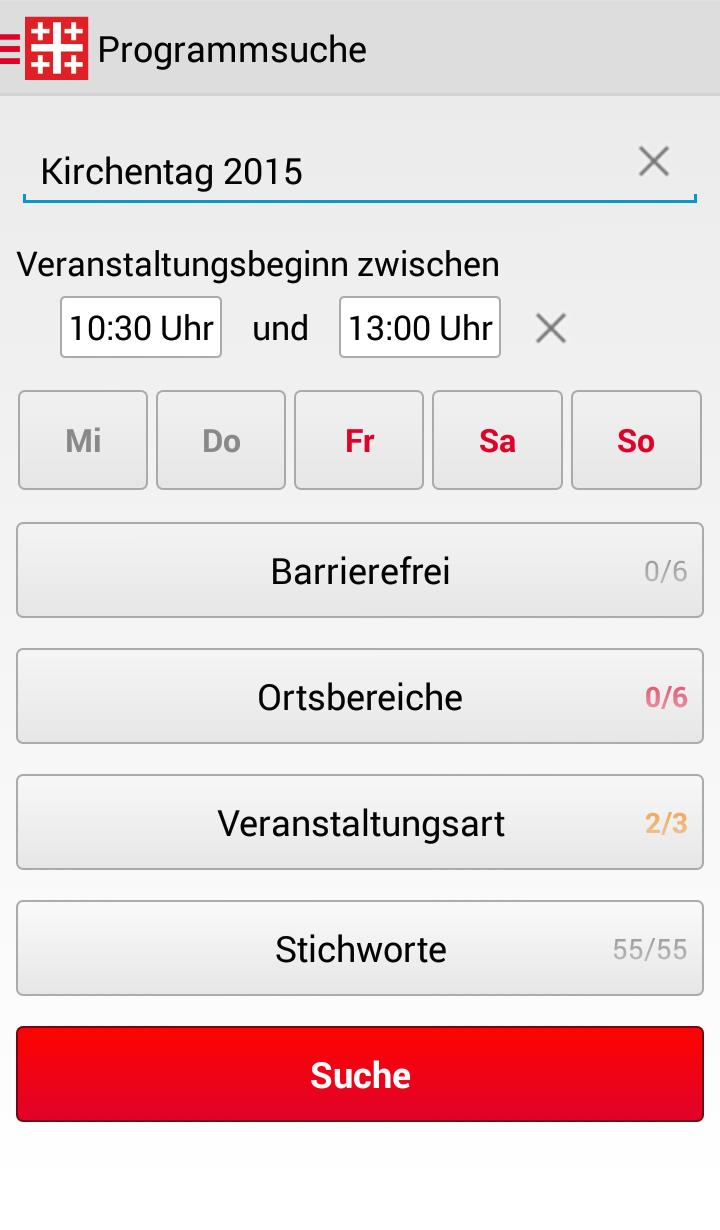The width and height of the screenshot is (720, 1230).
Task: Disable the So day filter
Action: pos(636,440)
